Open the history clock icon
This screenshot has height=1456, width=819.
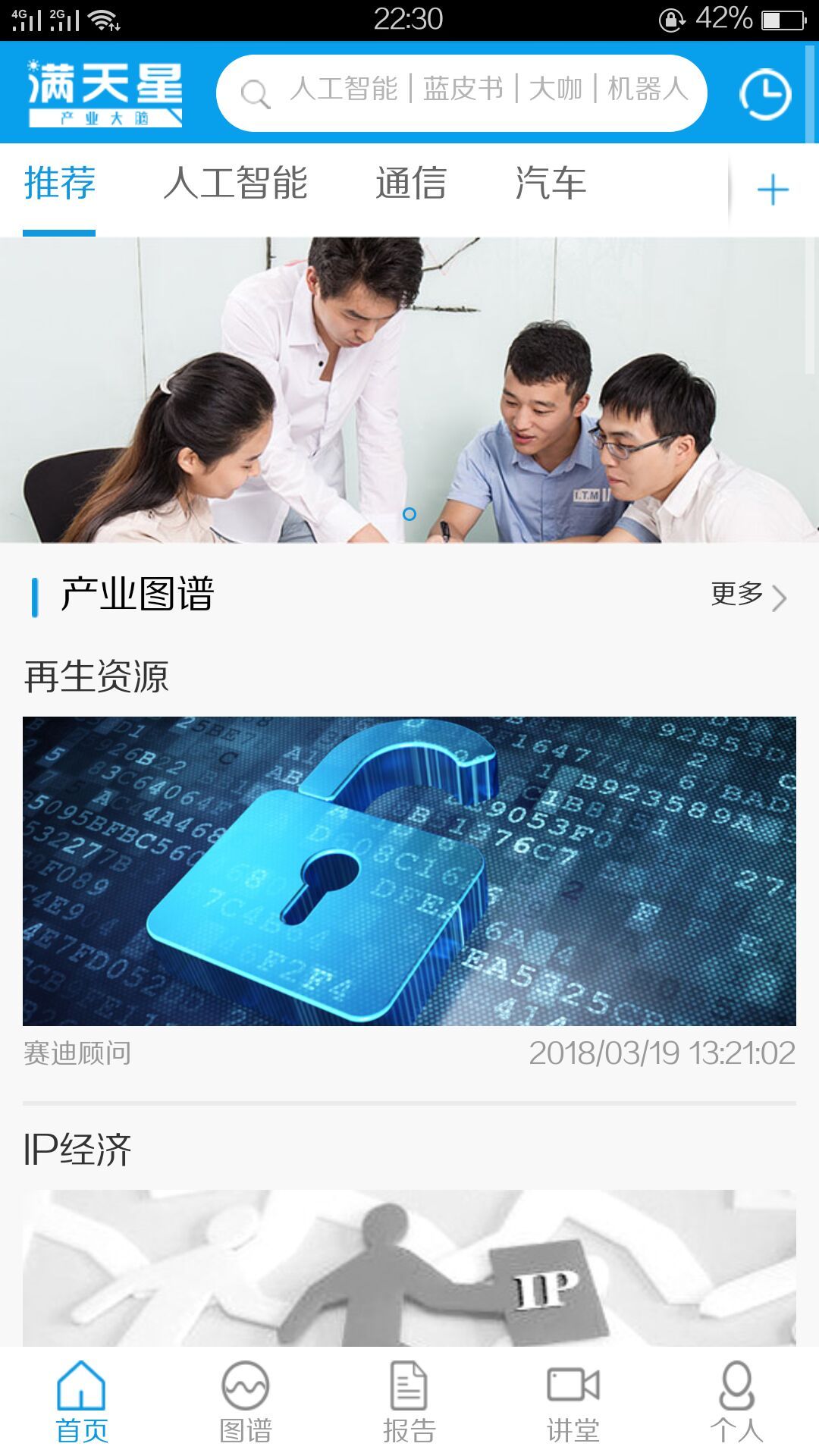point(764,94)
